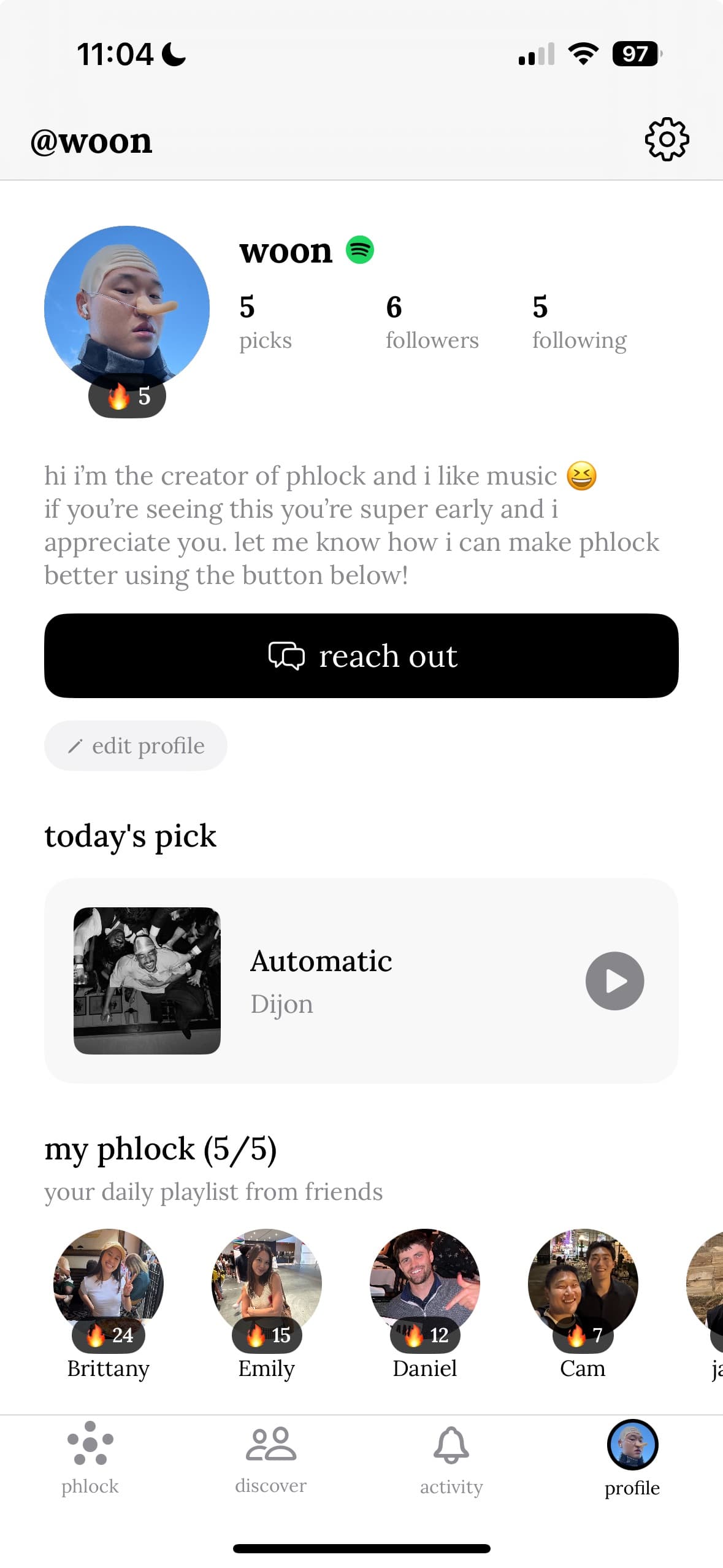Open the Automatic song card
The height and width of the screenshot is (1568, 723).
click(343, 980)
